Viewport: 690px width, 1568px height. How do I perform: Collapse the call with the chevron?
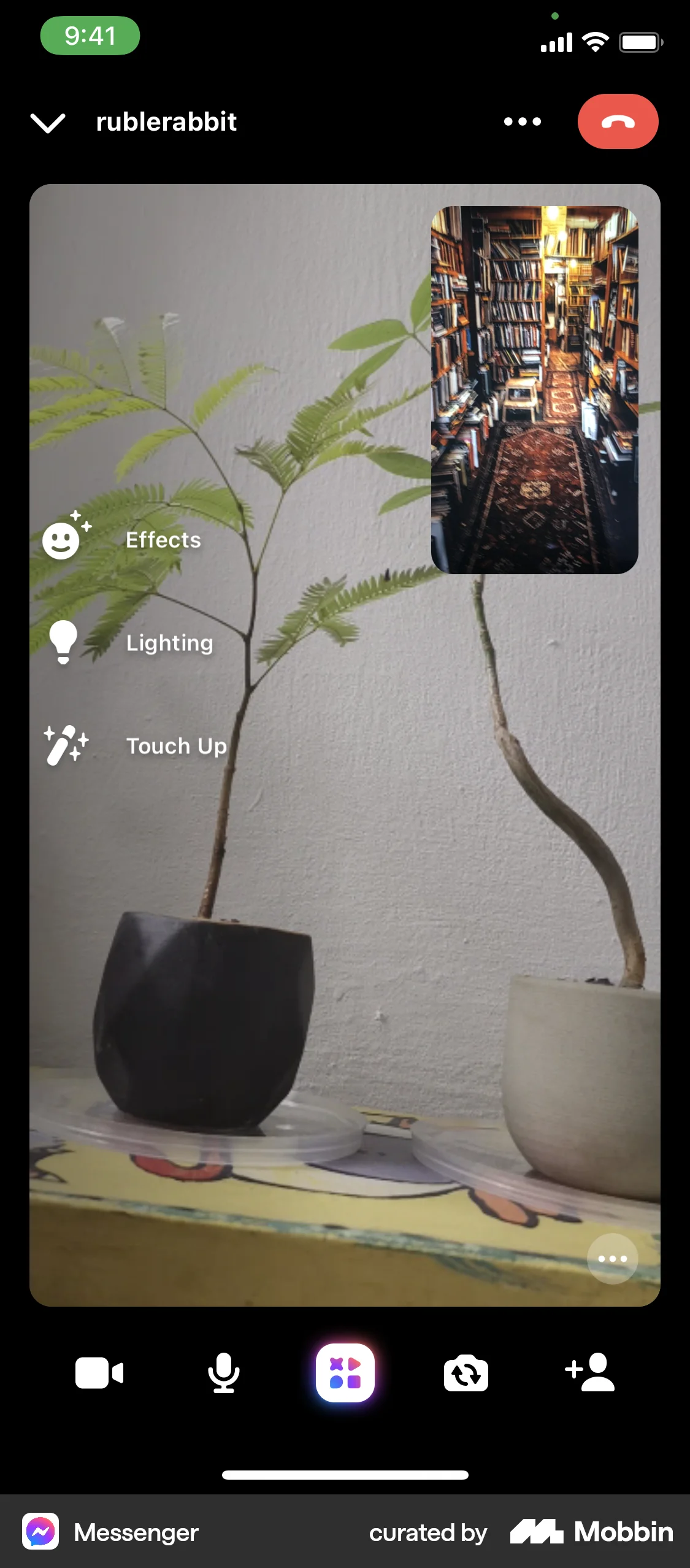click(48, 122)
